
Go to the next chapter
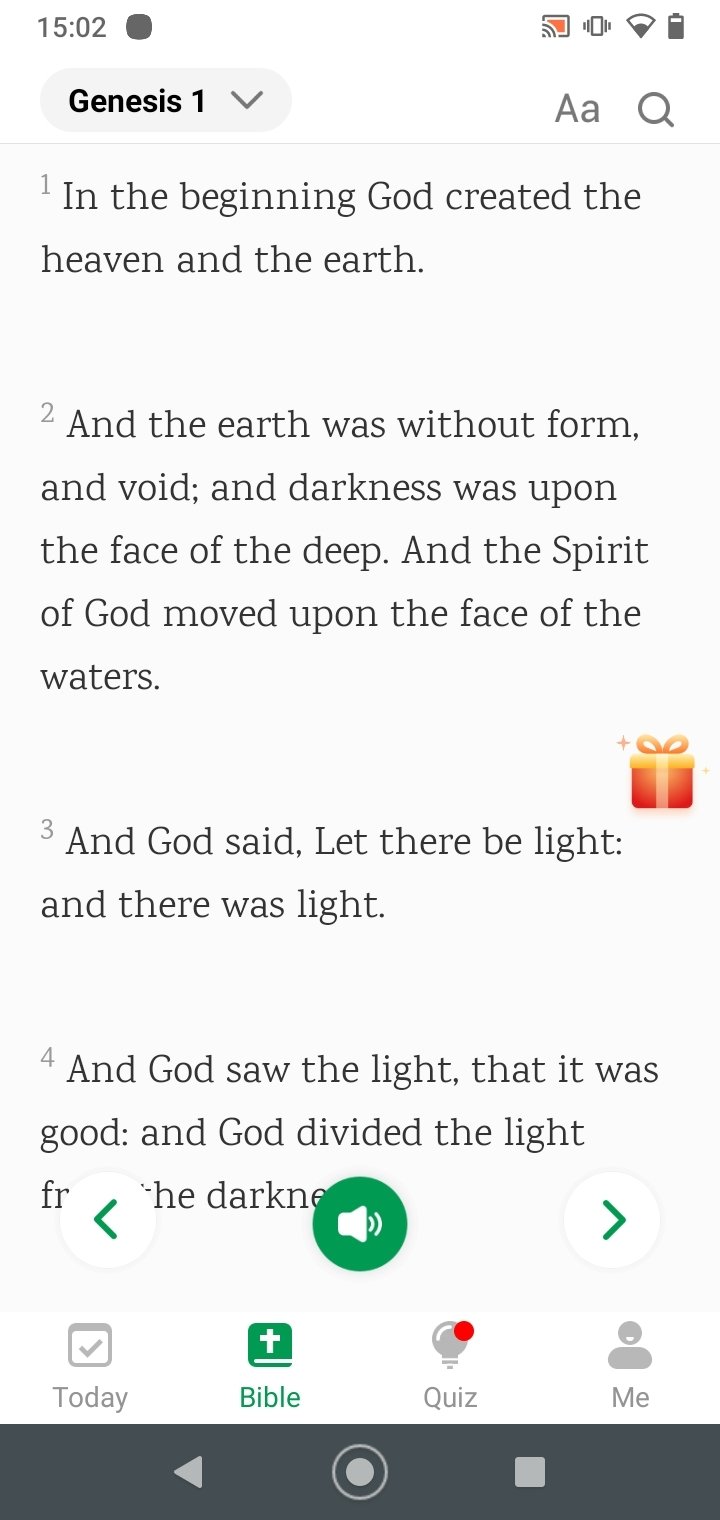(x=612, y=1220)
